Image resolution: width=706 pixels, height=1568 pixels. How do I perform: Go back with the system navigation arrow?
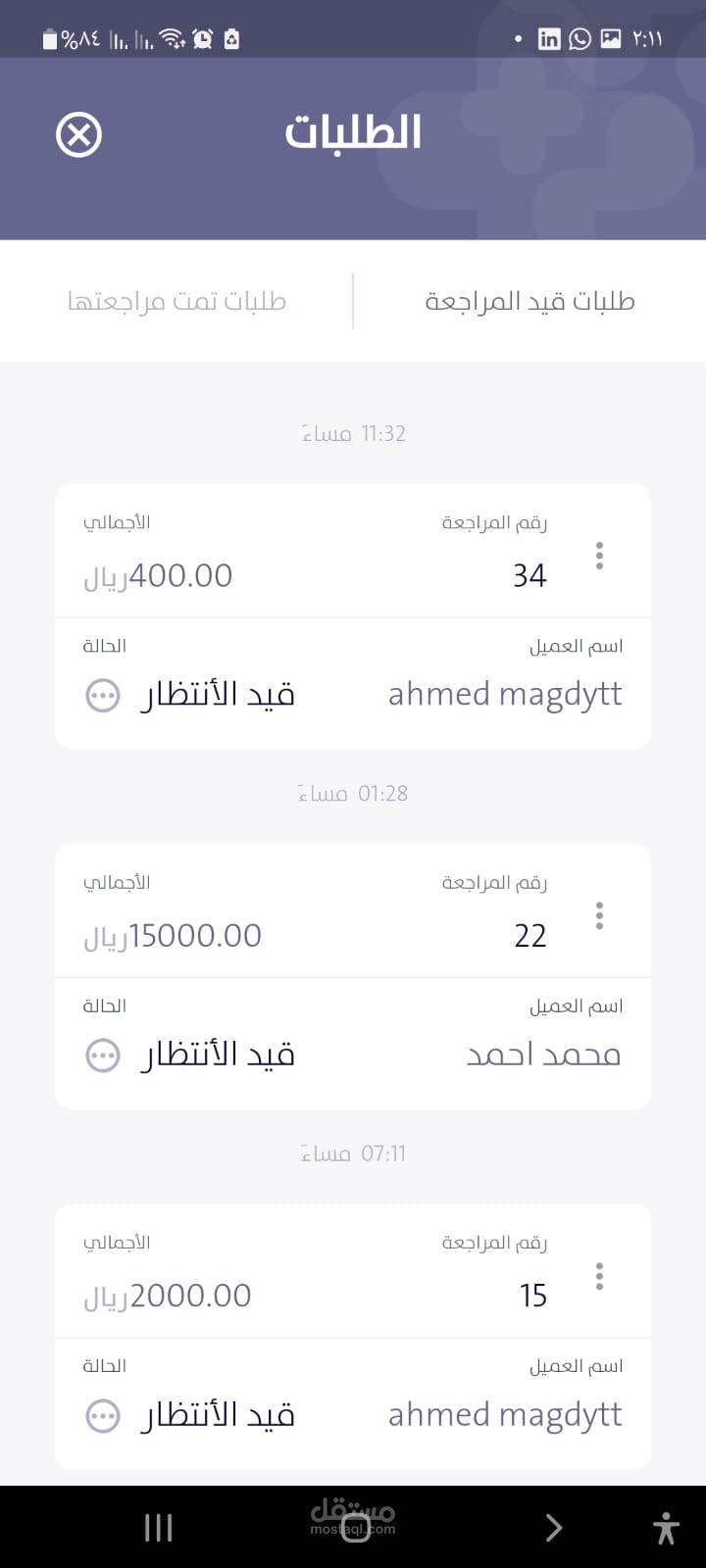click(x=554, y=1527)
